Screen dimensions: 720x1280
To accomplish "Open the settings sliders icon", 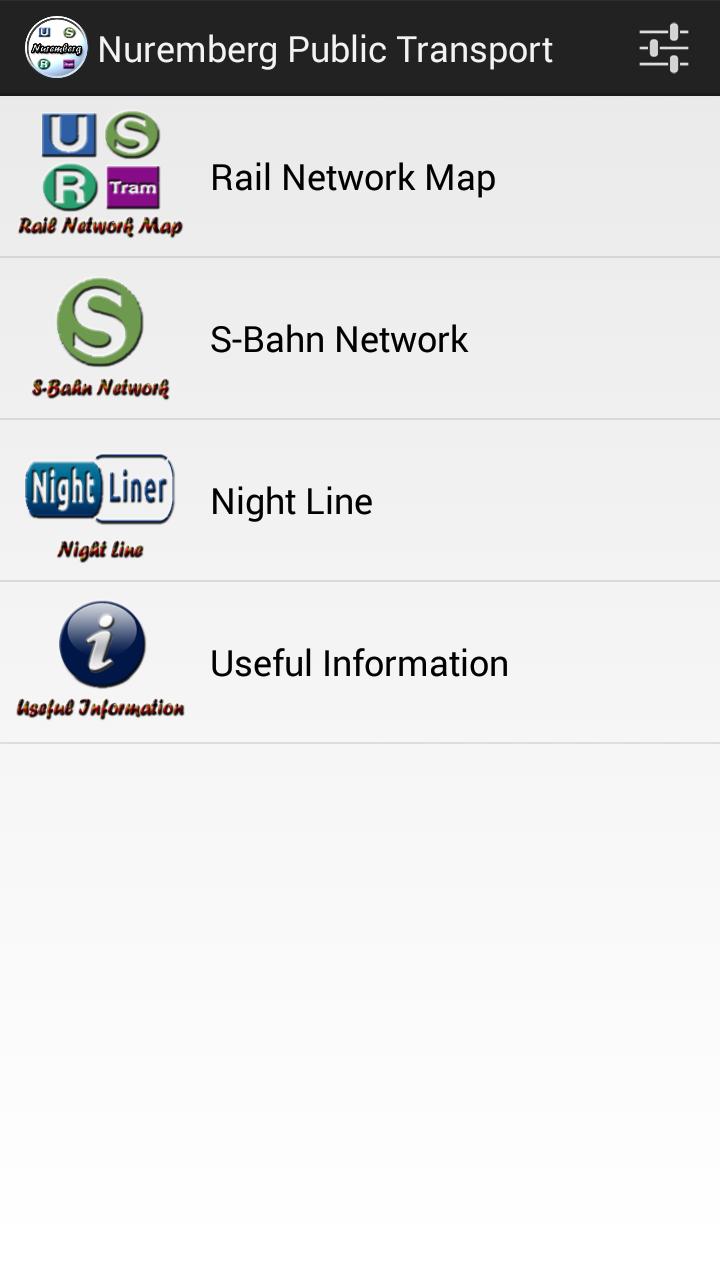I will 664,48.
